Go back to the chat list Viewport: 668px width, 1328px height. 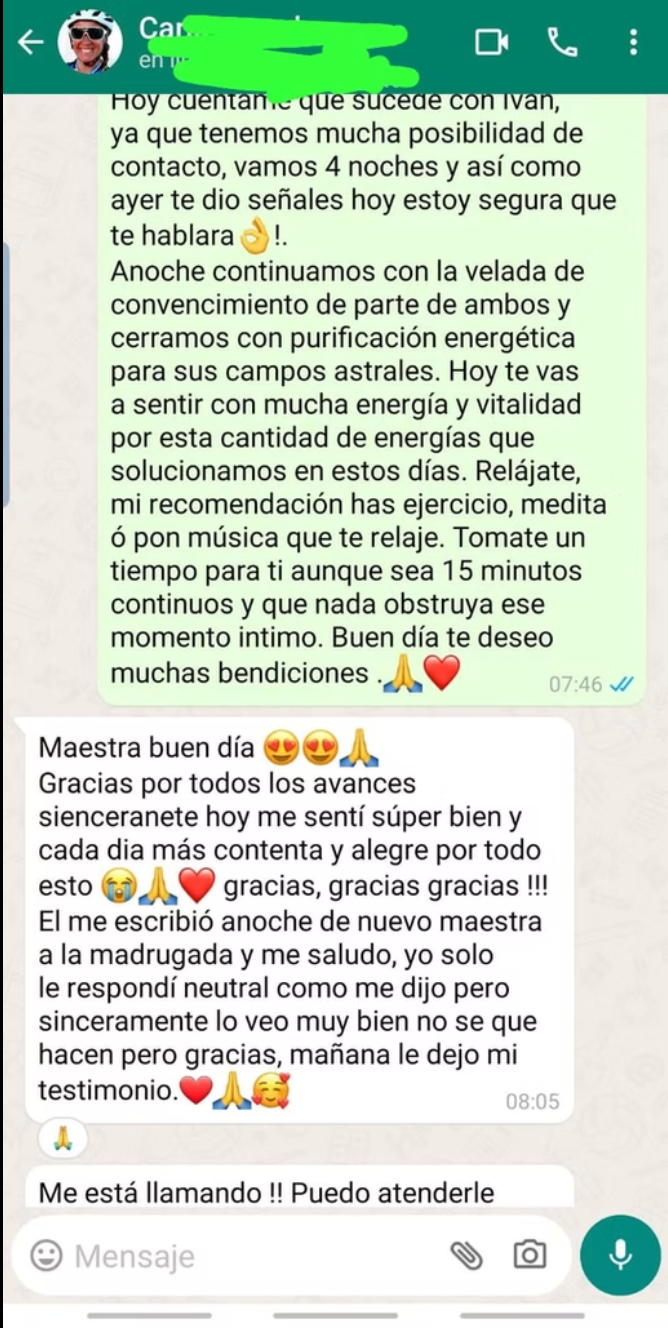click(x=31, y=42)
